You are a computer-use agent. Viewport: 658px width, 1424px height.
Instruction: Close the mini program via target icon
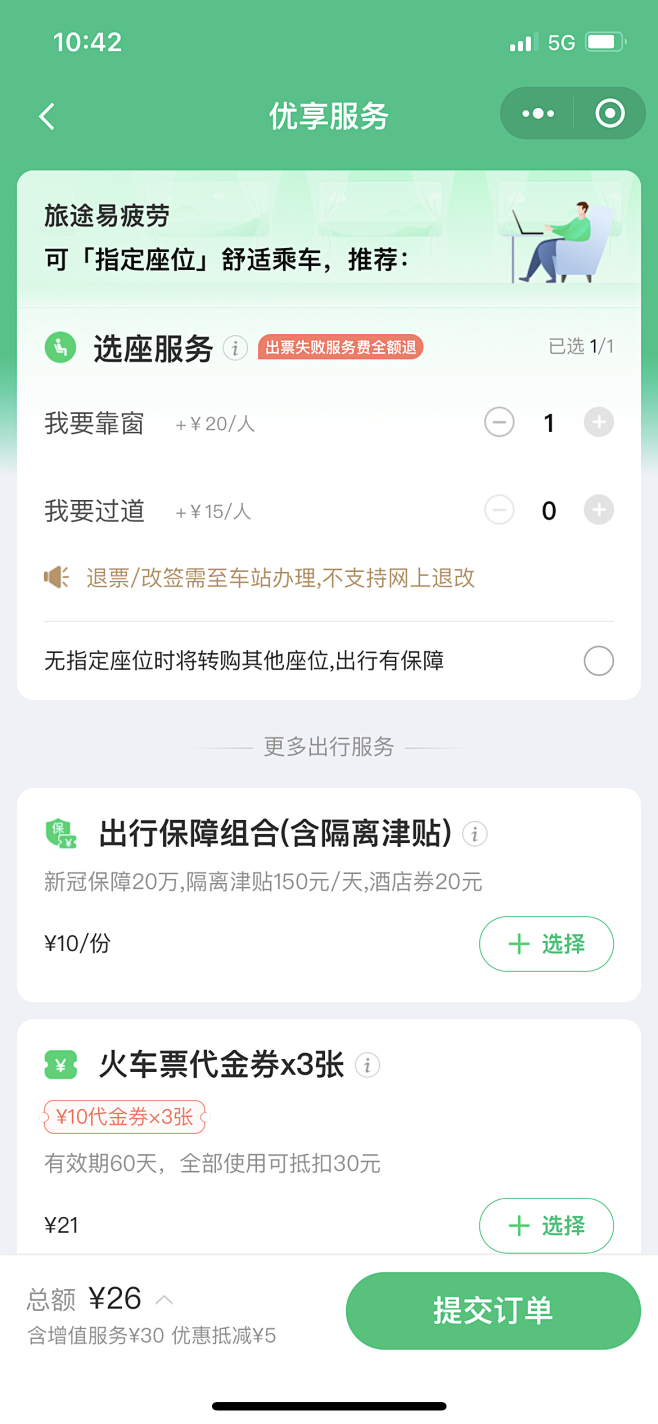coord(609,114)
